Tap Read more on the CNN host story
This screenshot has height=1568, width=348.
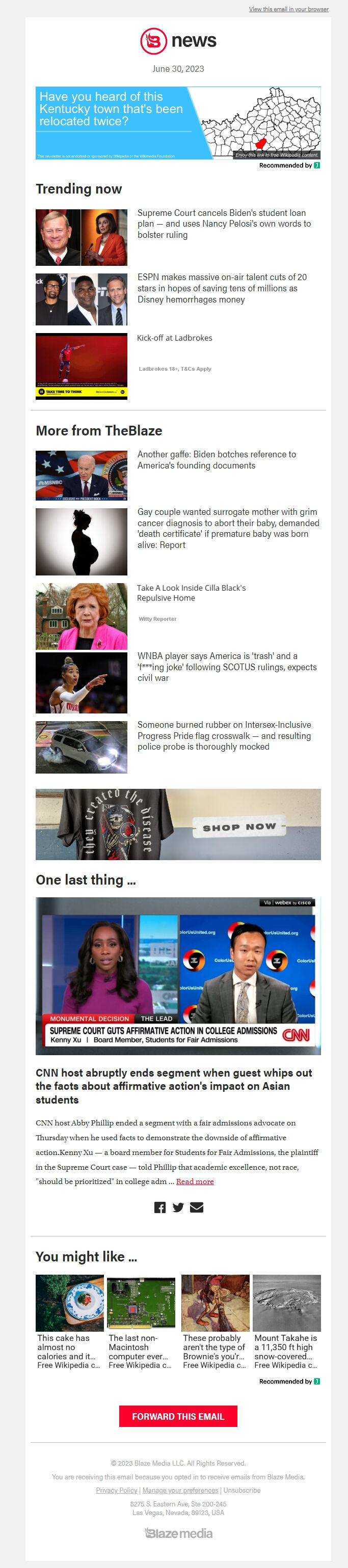(195, 1181)
